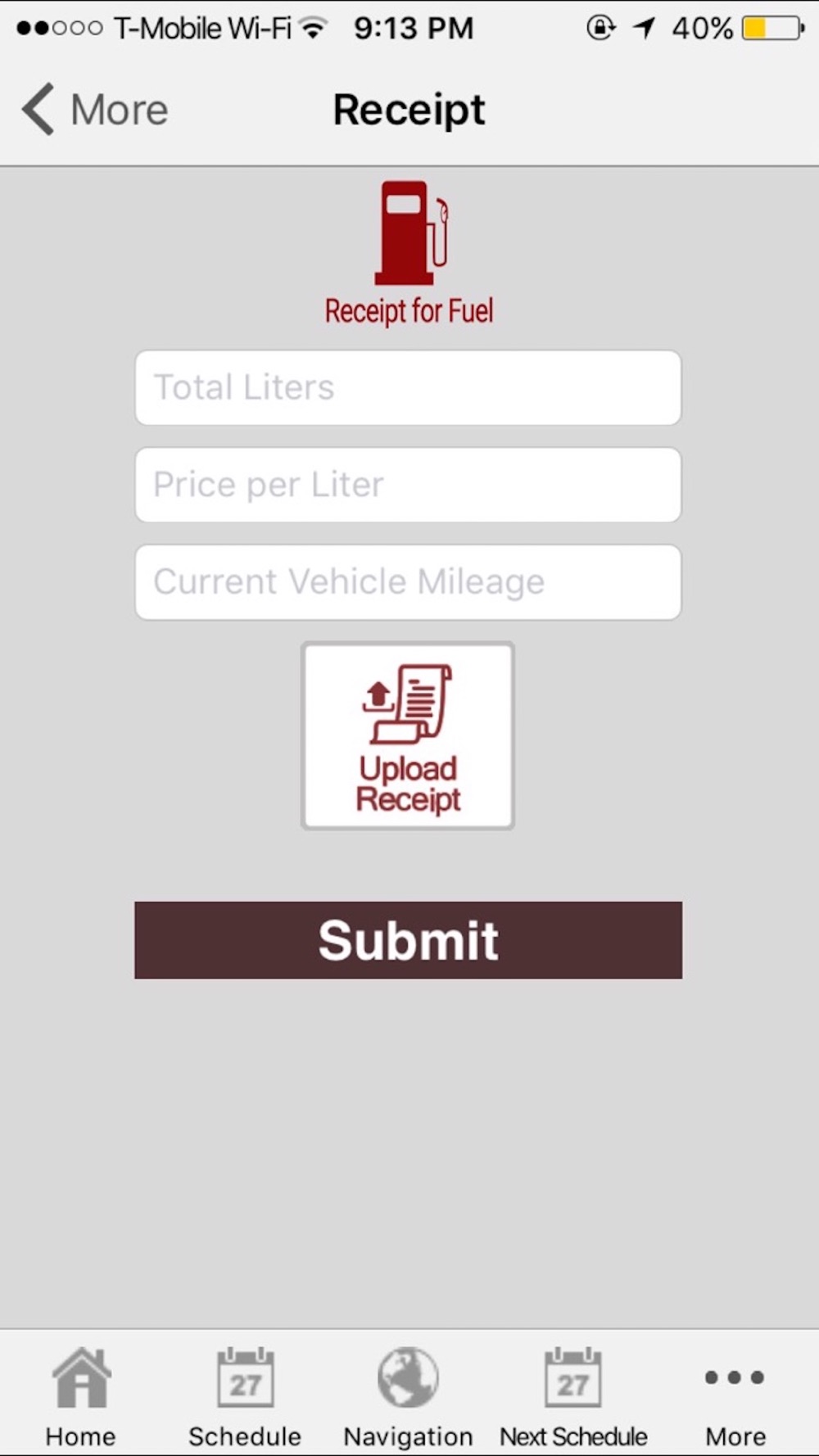Go back to the More screen

point(94,110)
